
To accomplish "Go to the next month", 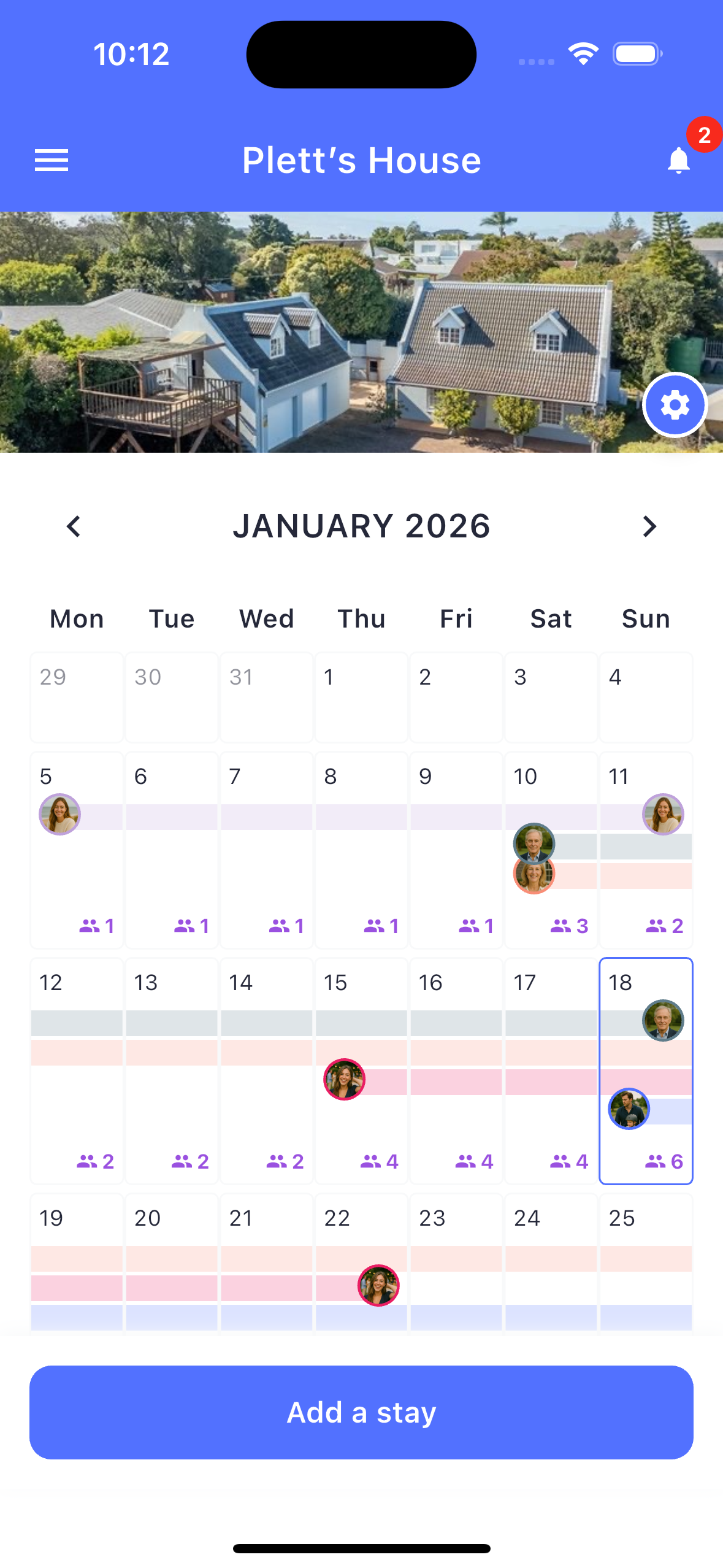I will click(649, 526).
